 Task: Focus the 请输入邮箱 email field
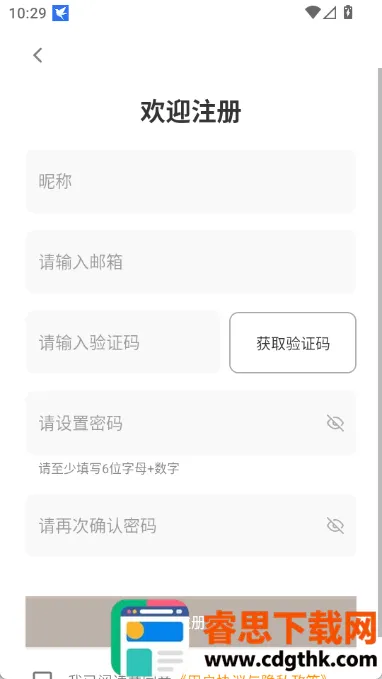point(191,262)
